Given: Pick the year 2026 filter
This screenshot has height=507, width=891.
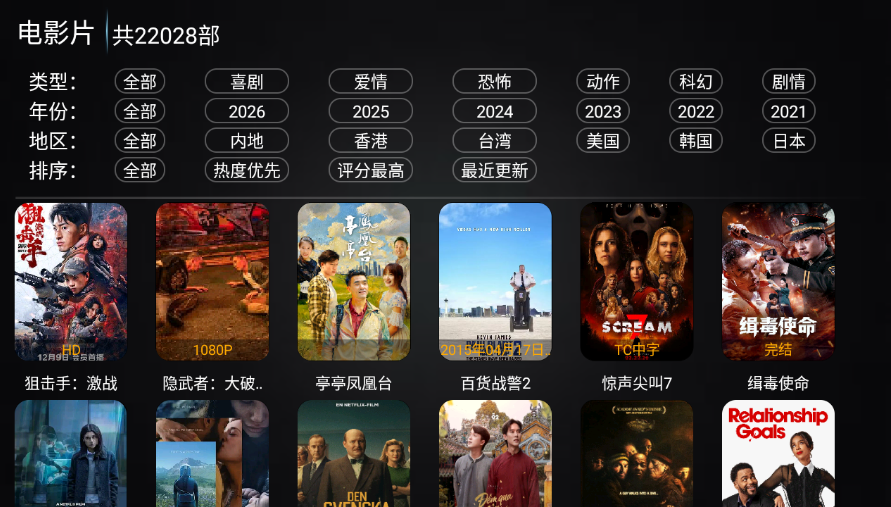Looking at the screenshot, I should pyautogui.click(x=247, y=111).
